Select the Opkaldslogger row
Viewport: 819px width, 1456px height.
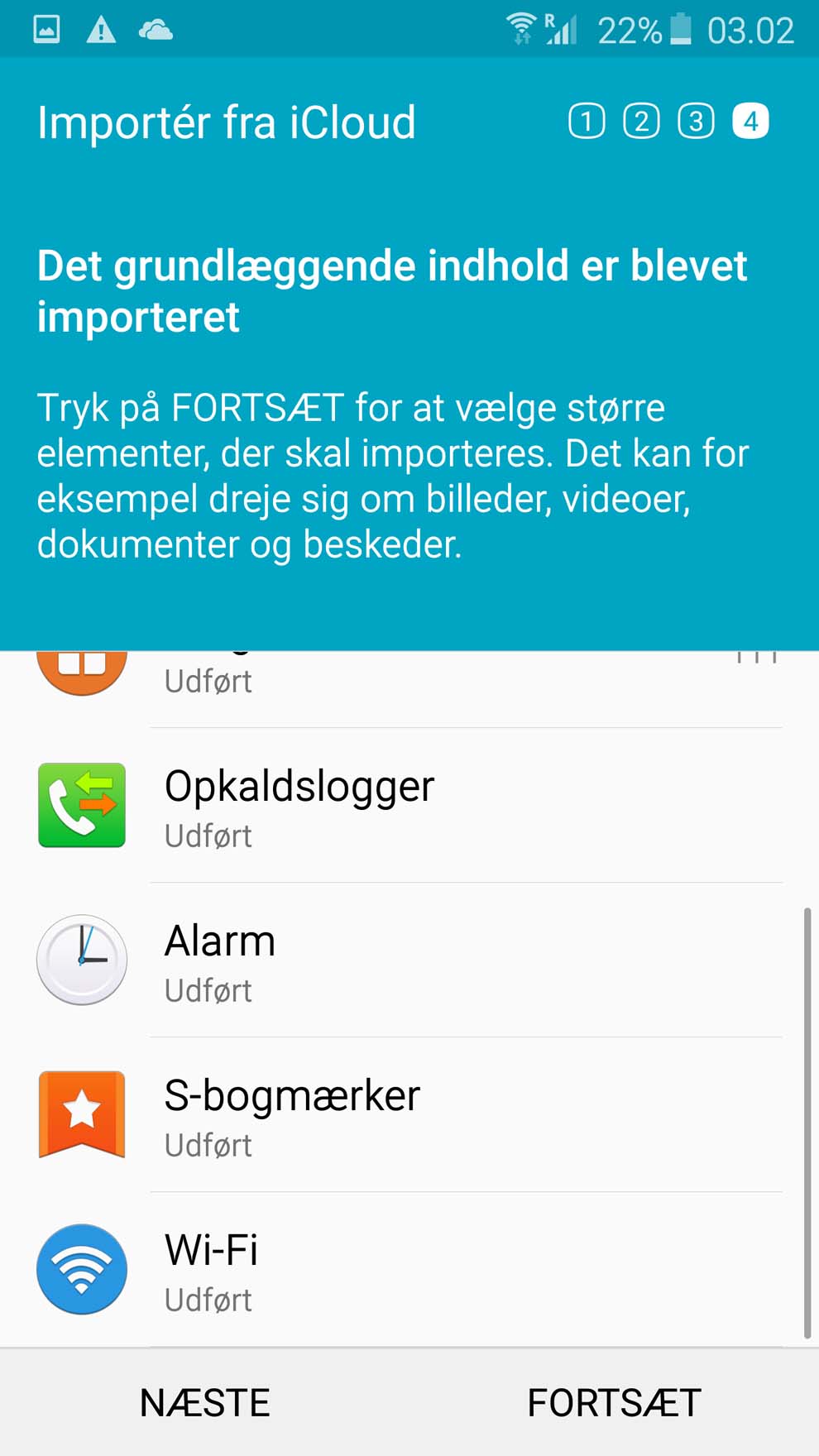pos(409,806)
